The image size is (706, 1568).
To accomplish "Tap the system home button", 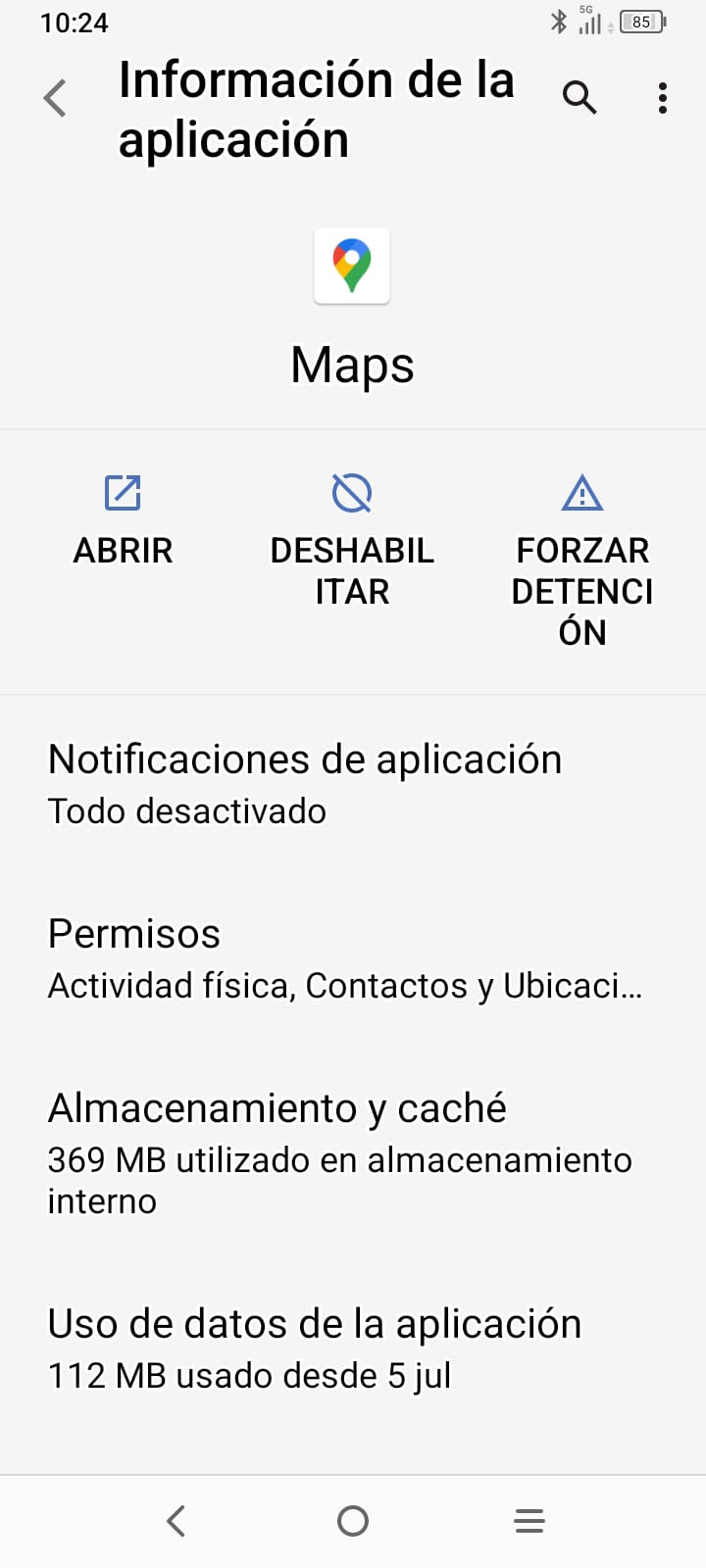I will [x=353, y=1521].
